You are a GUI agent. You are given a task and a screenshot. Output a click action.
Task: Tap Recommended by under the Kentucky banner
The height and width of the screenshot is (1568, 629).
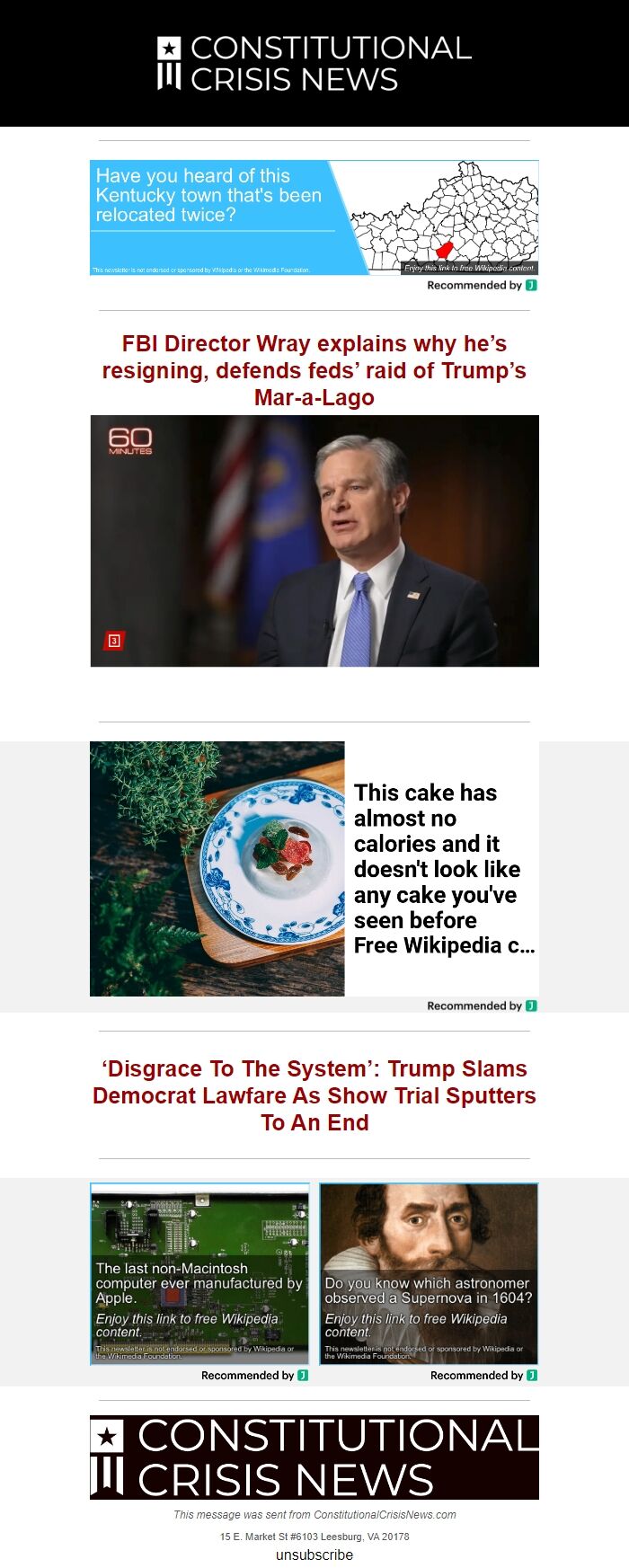pyautogui.click(x=481, y=286)
